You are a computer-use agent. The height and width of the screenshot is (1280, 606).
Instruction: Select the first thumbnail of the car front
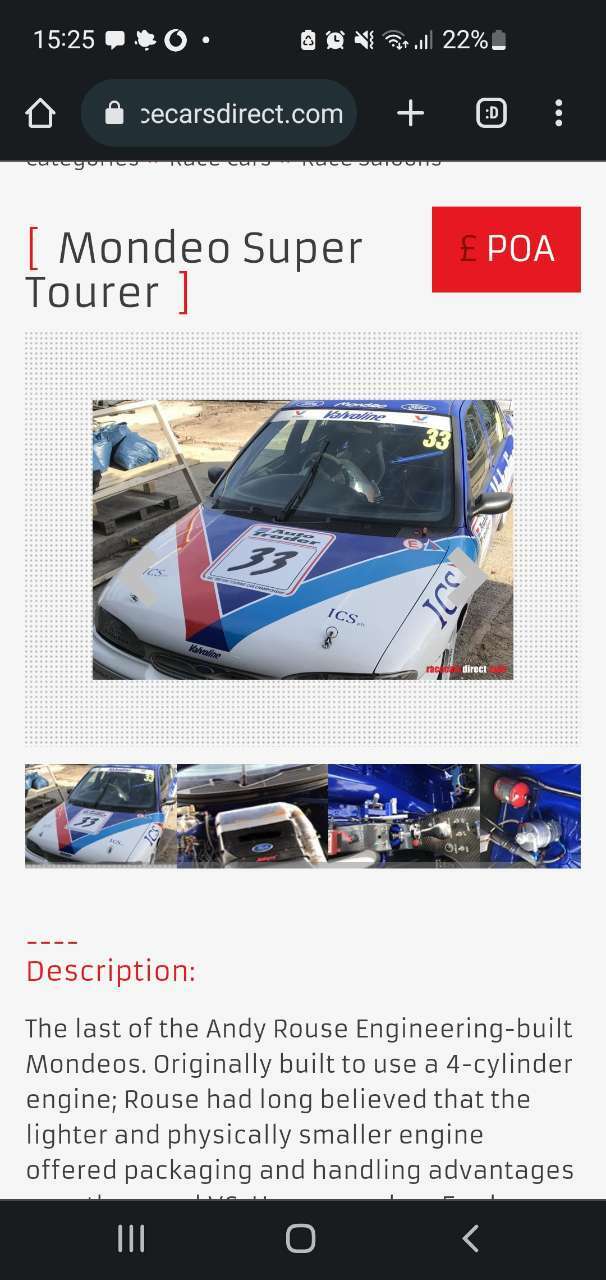tap(101, 815)
